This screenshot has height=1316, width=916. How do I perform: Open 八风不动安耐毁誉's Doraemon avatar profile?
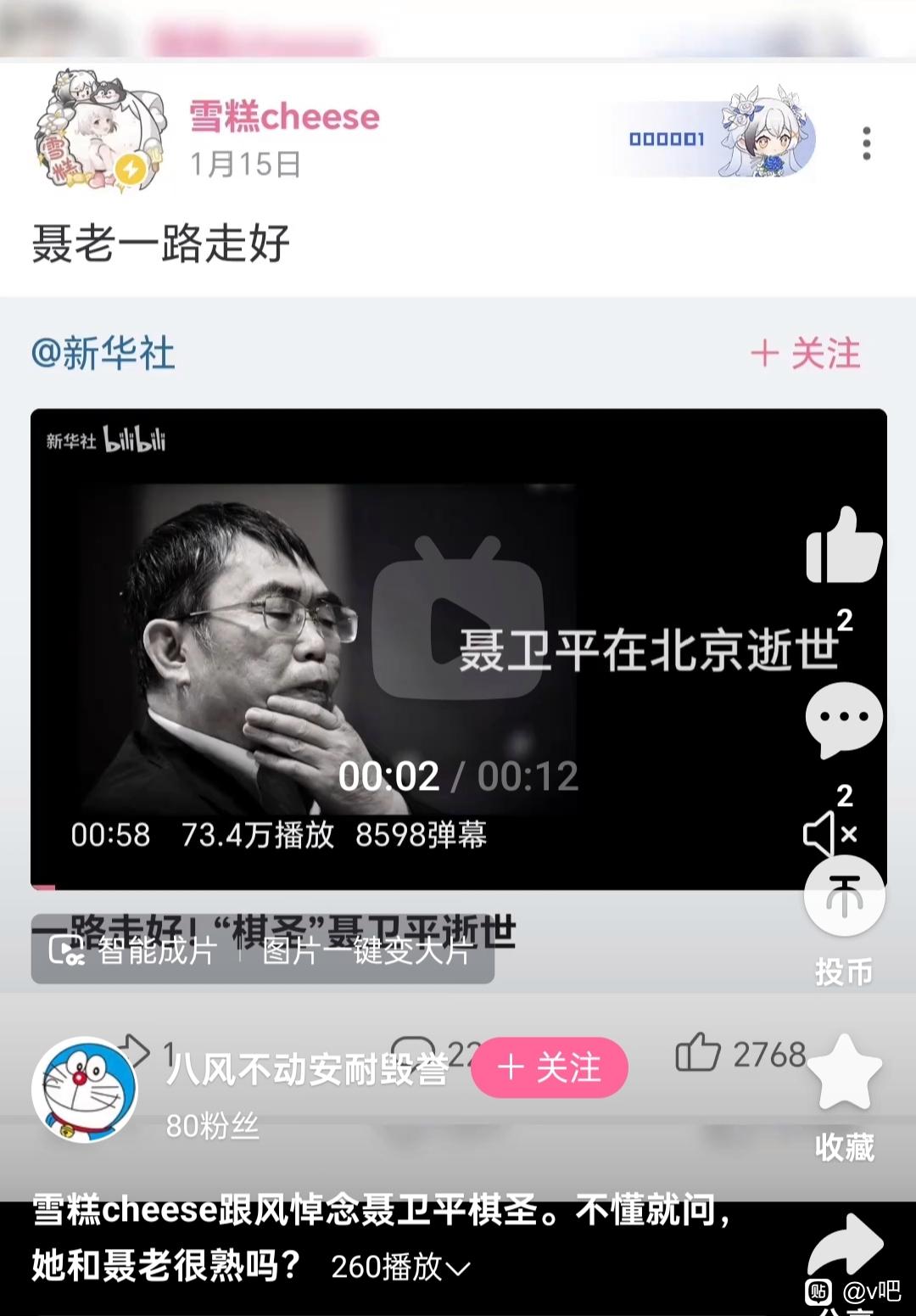(85, 1089)
